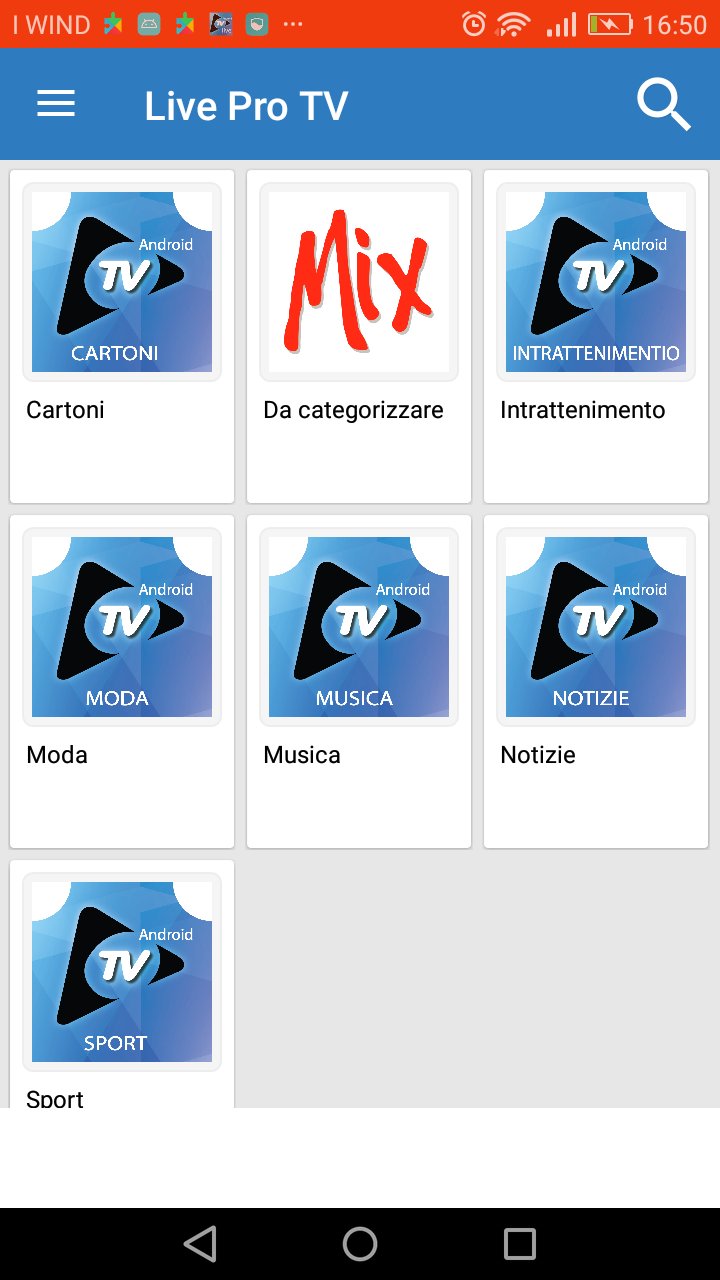Tap the Moda channel category icon
Screen dimensions: 720x1280
click(121, 625)
